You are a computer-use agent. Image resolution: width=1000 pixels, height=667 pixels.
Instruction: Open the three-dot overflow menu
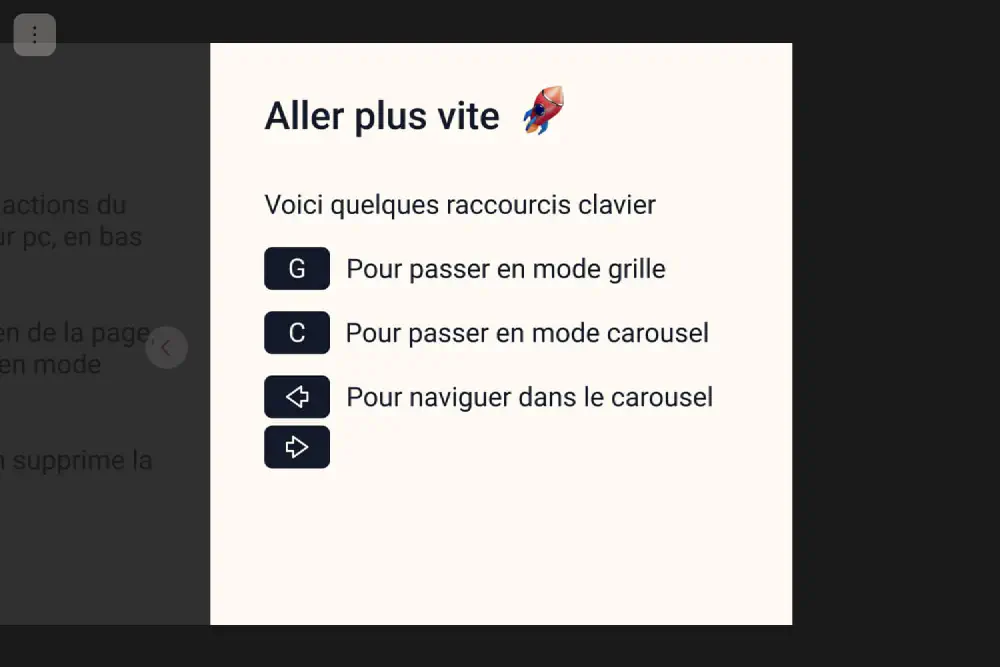(35, 35)
